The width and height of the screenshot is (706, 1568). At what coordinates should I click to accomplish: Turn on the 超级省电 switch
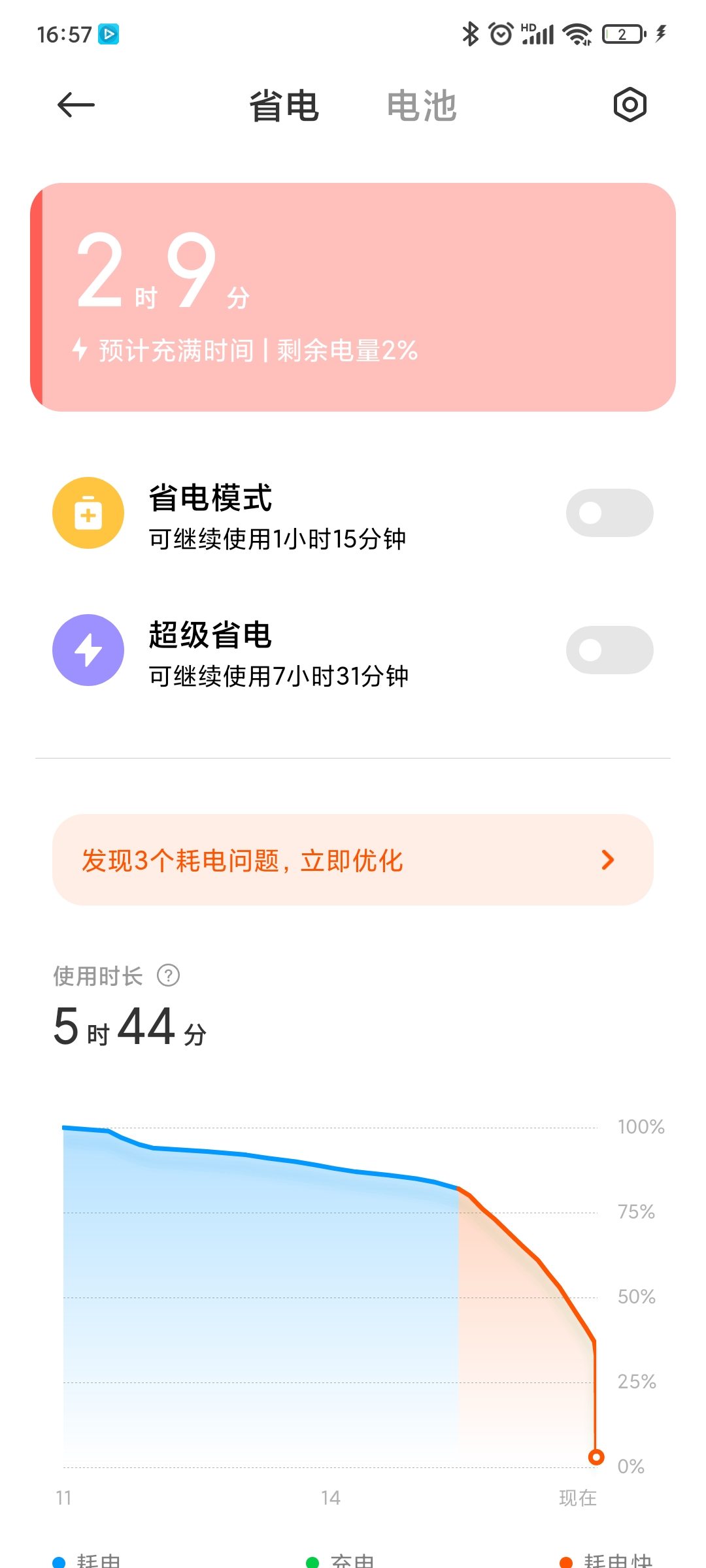(609, 650)
